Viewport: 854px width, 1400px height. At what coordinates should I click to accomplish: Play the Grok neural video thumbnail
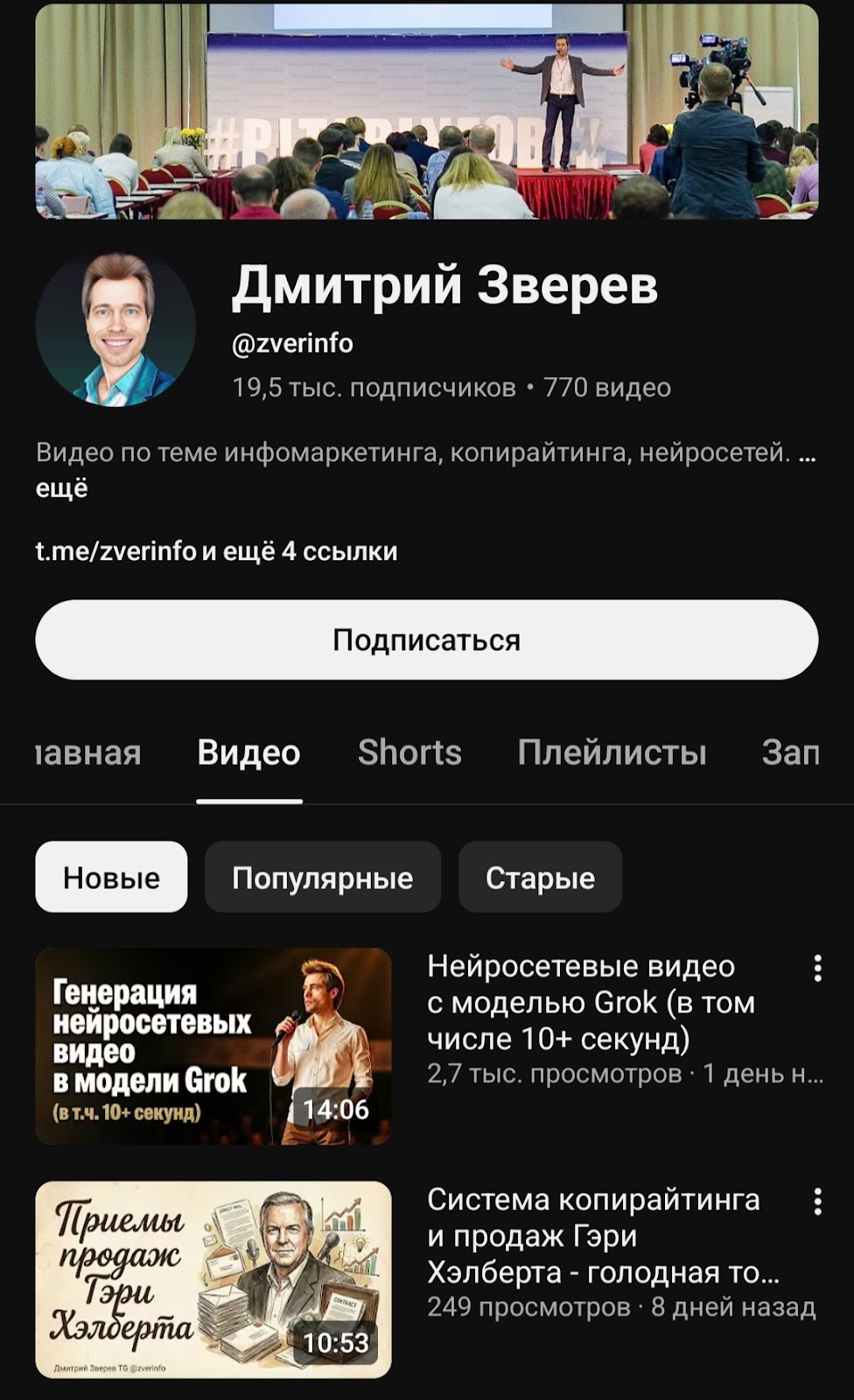(x=213, y=1046)
